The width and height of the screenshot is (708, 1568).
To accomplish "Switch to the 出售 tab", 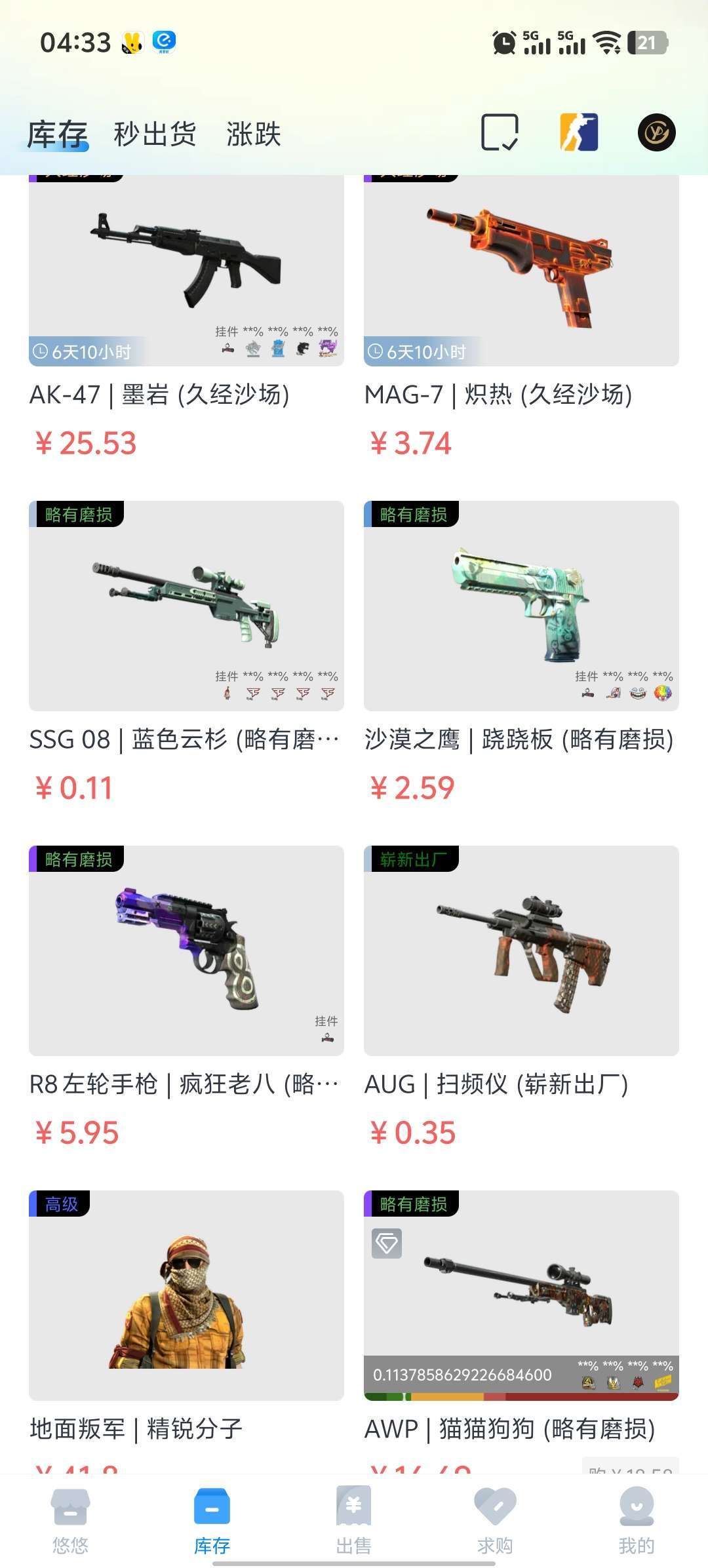I will (354, 1521).
